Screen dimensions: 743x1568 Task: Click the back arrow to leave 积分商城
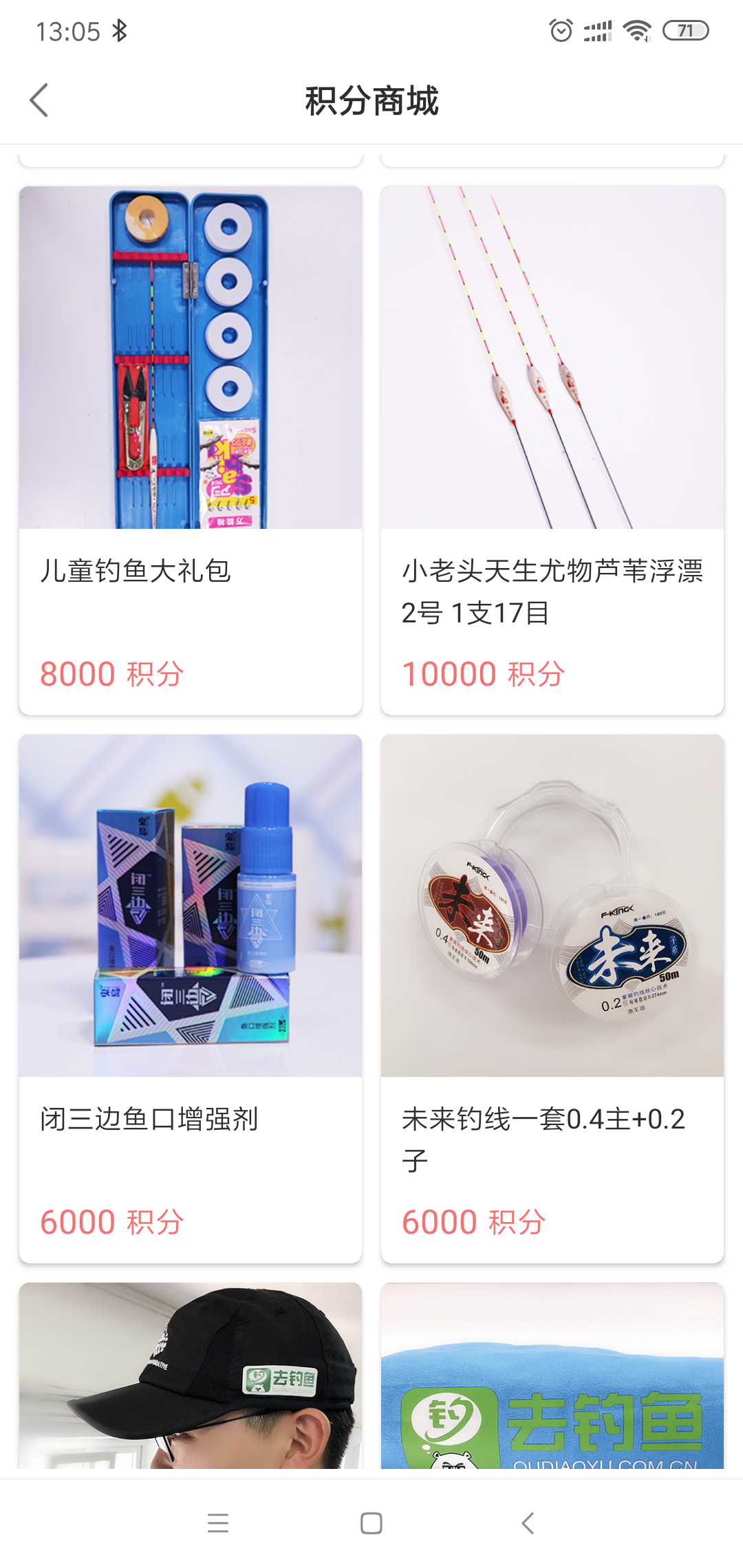click(x=39, y=100)
